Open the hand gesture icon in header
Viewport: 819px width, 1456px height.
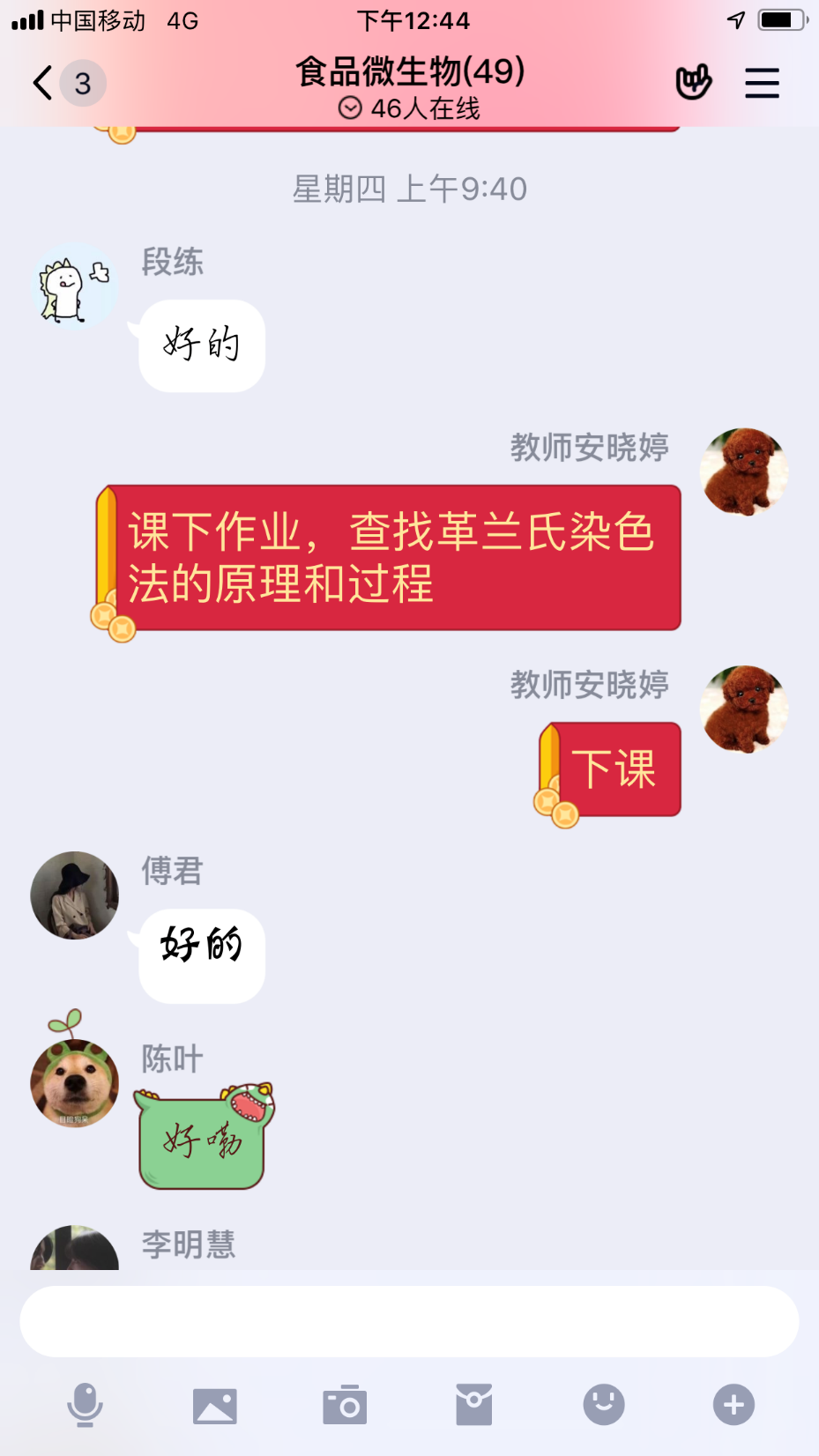(693, 83)
